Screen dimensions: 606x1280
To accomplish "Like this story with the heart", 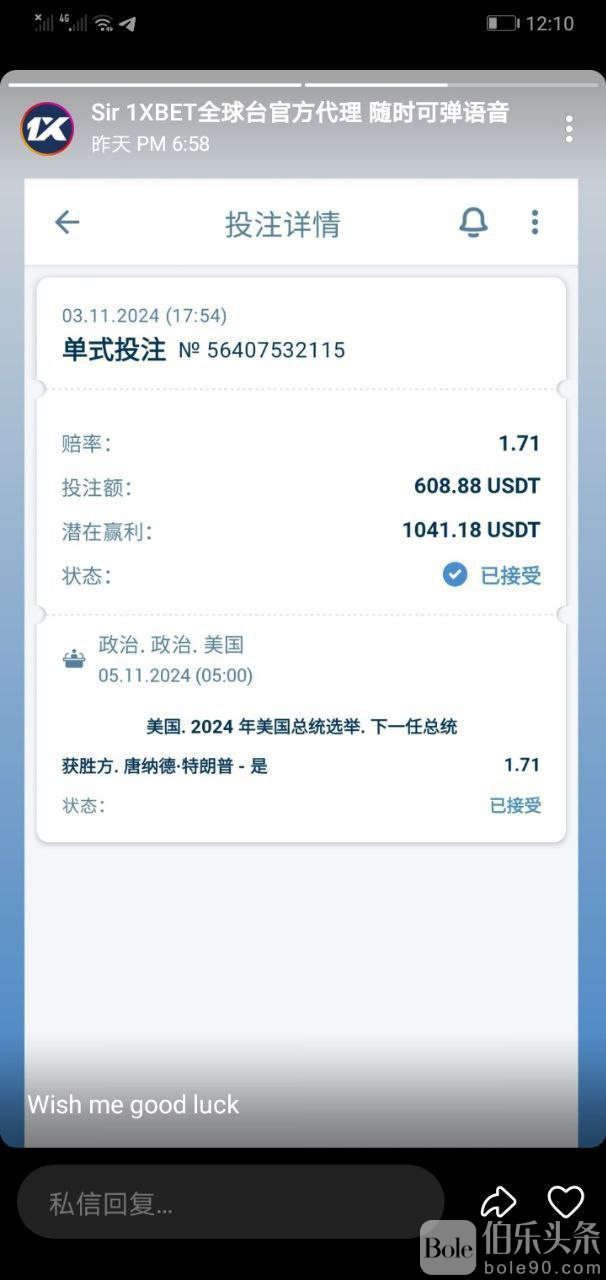I will (566, 1201).
